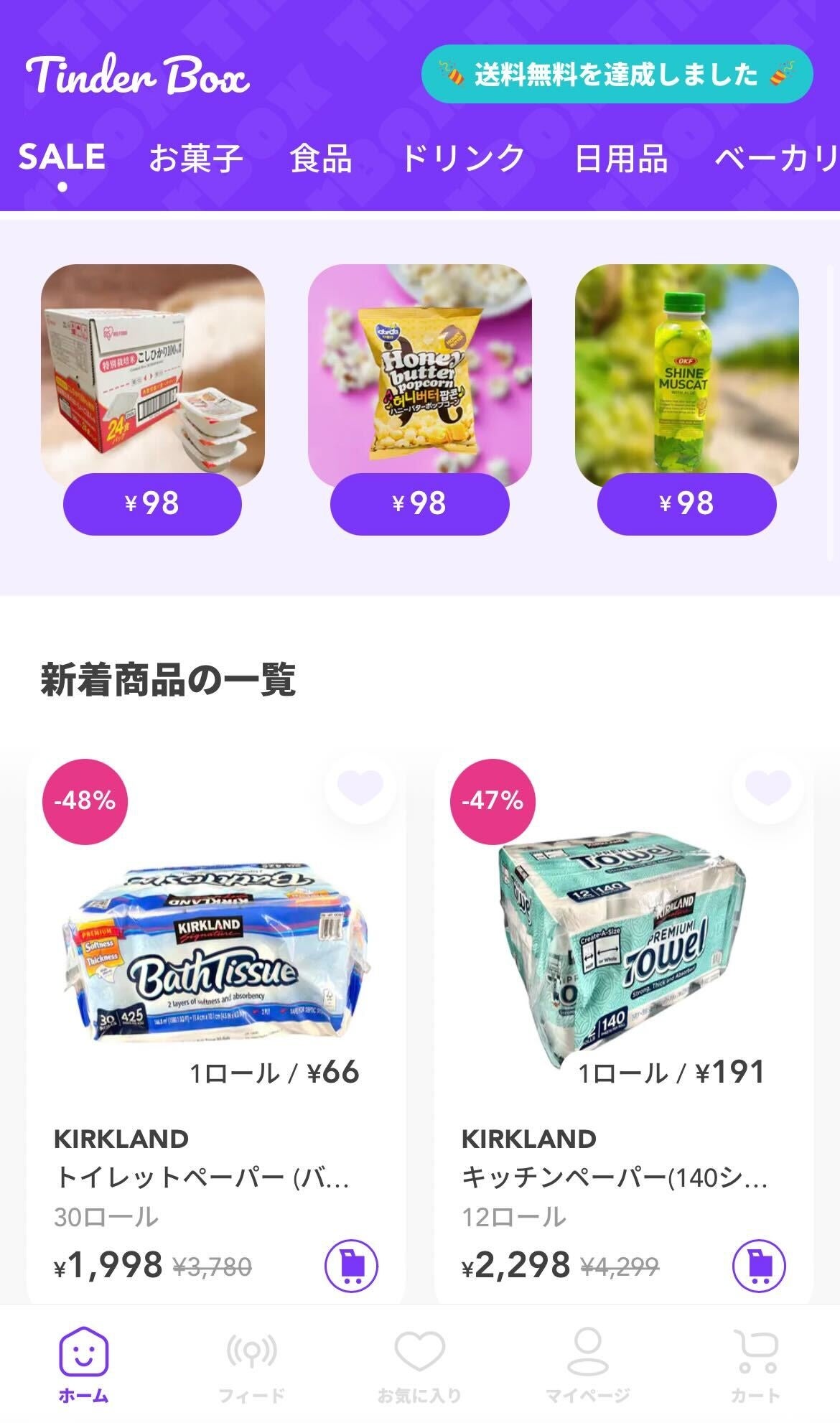
Task: Favorite the Kirkland トイレットペーパー
Action: point(360,788)
